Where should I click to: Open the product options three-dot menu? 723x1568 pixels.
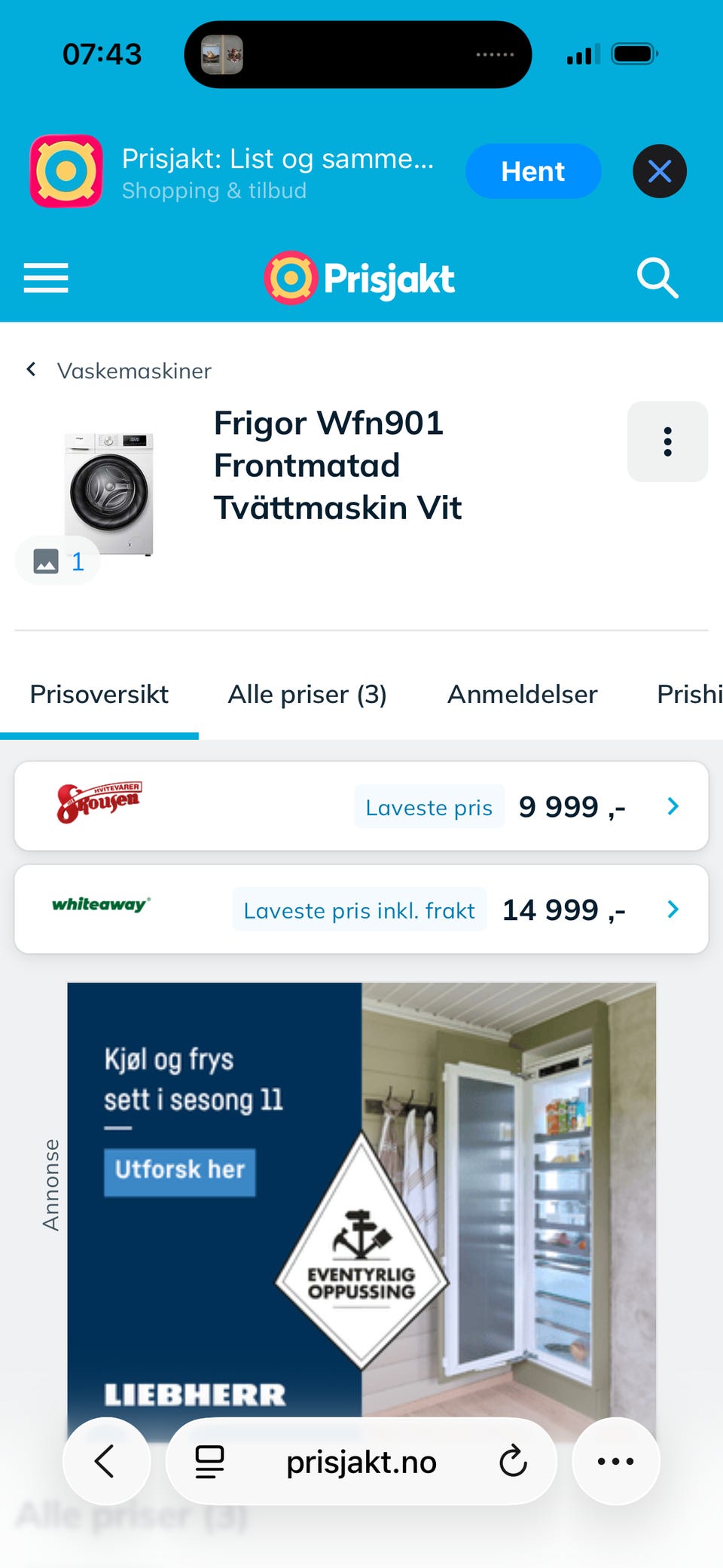coord(667,442)
